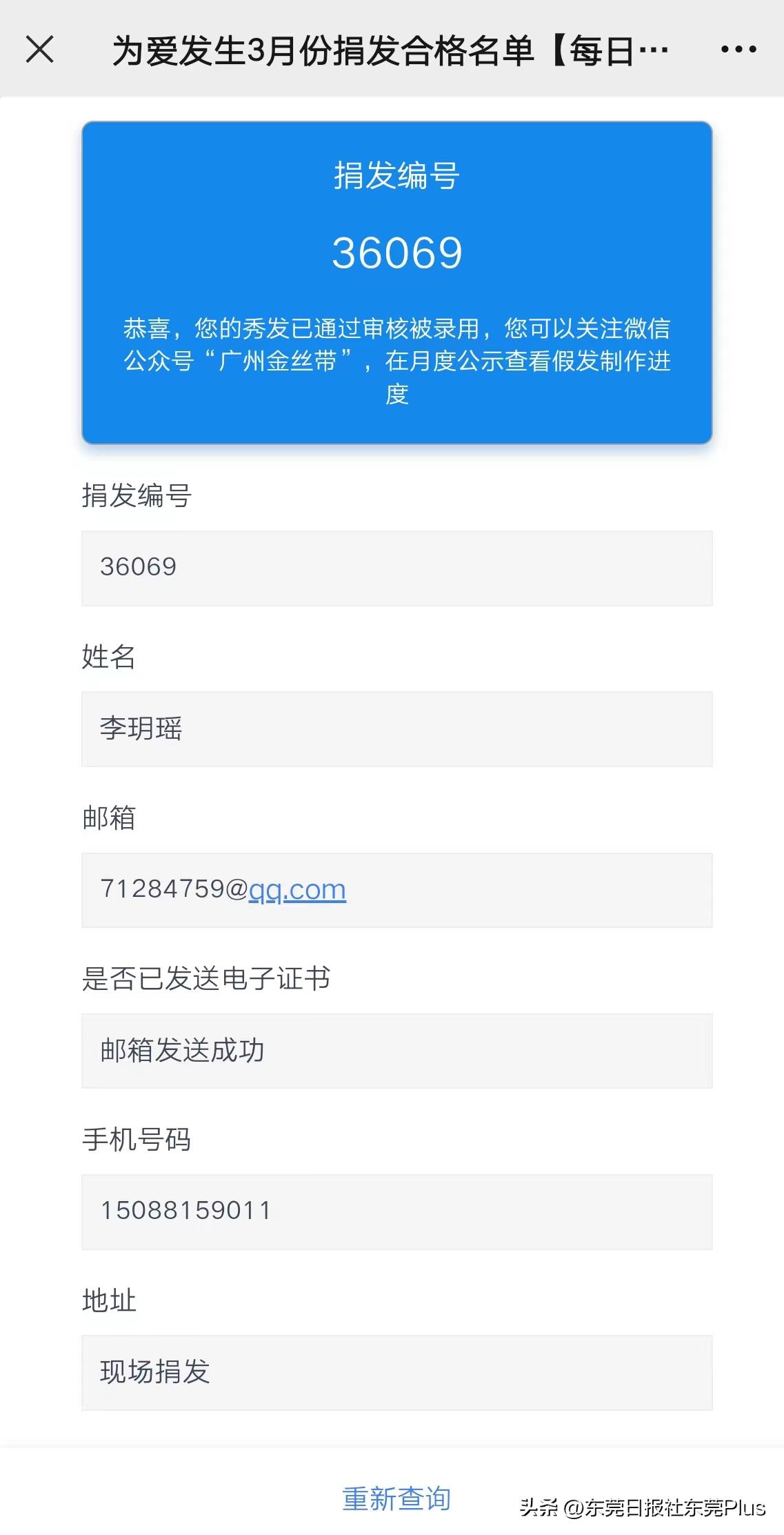The image size is (784, 1535).
Task: Select the 姓名 field containing 李玥瑶
Action: (x=395, y=729)
